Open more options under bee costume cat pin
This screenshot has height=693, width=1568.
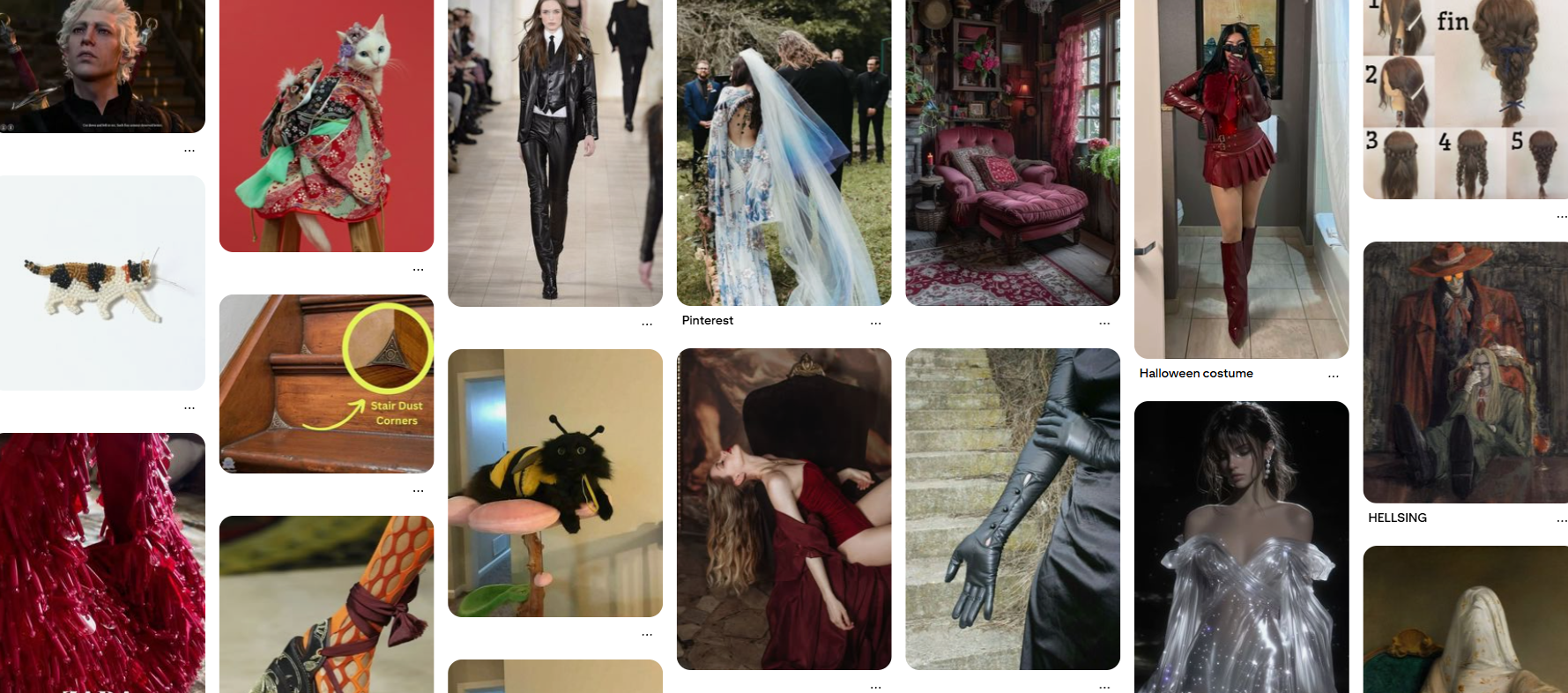tap(647, 633)
